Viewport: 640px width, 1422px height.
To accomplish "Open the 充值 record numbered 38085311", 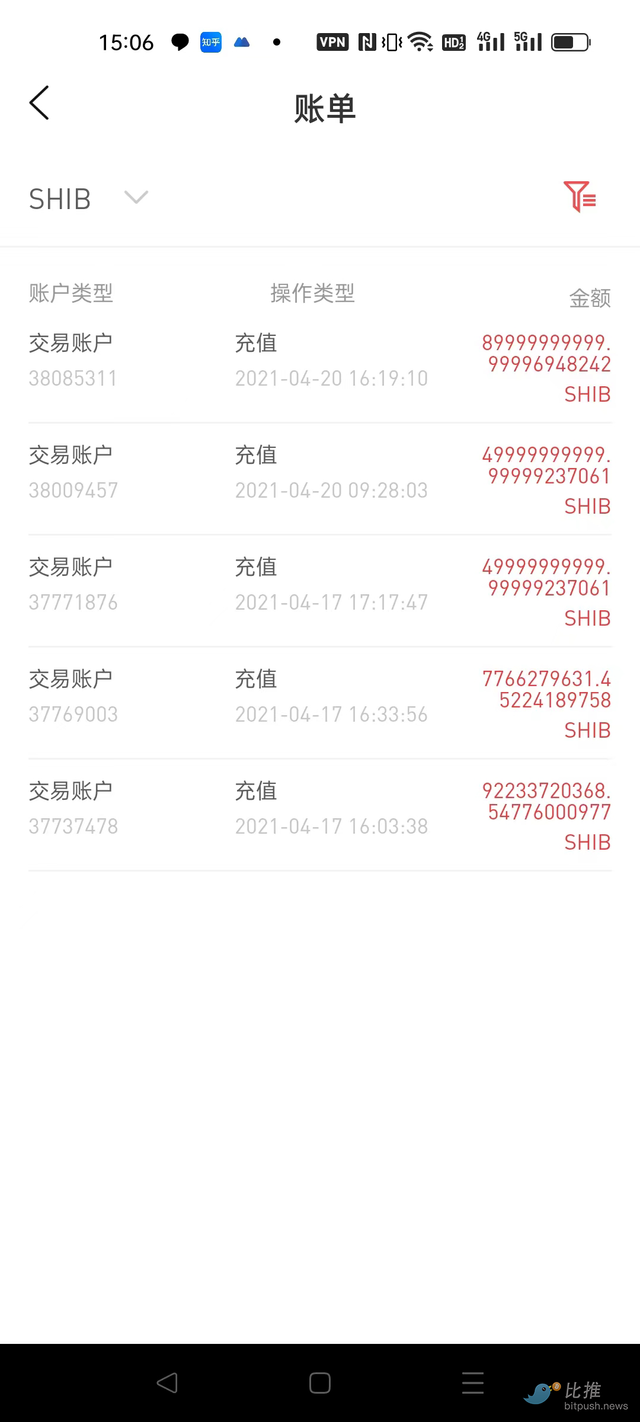I will click(320, 367).
